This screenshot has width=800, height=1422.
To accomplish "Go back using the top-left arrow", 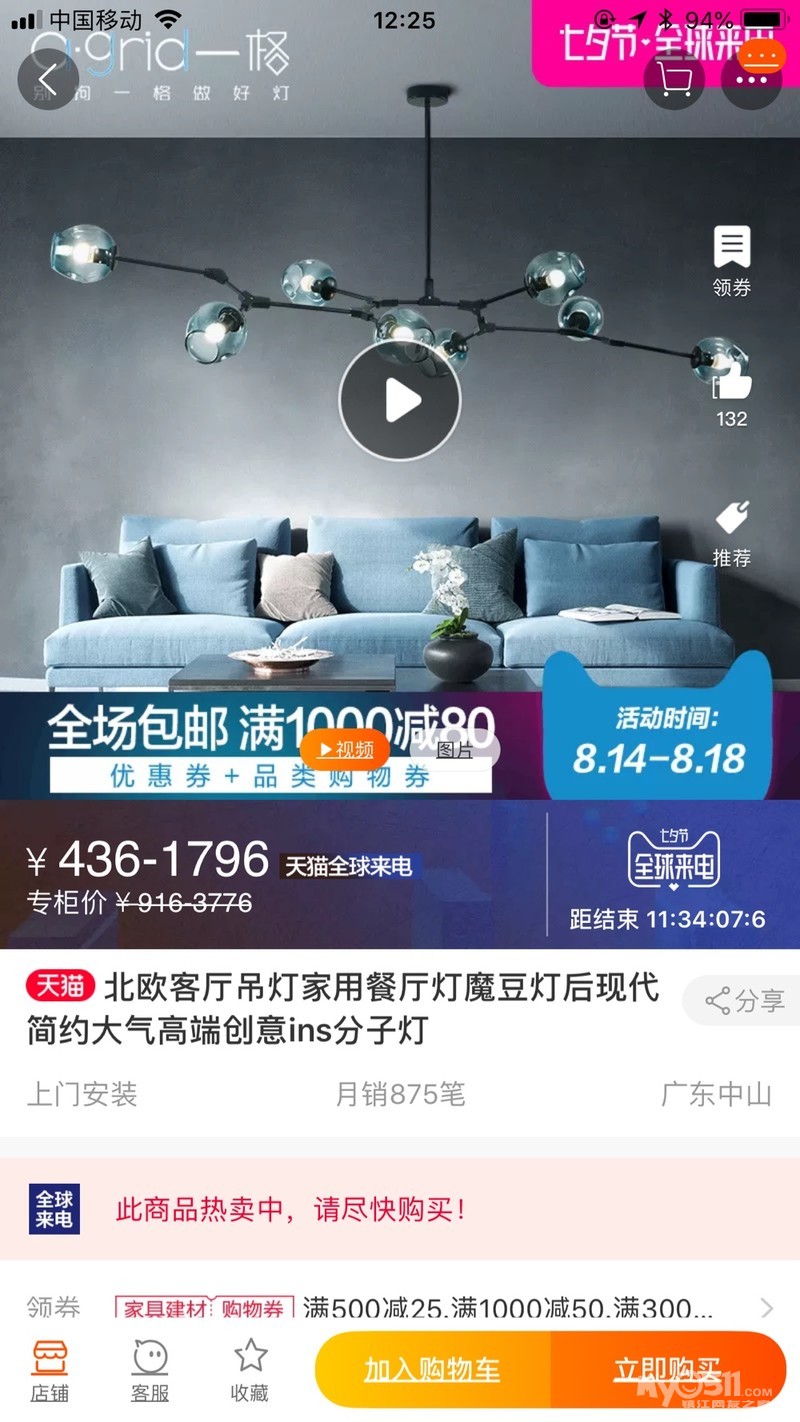I will pyautogui.click(x=47, y=79).
